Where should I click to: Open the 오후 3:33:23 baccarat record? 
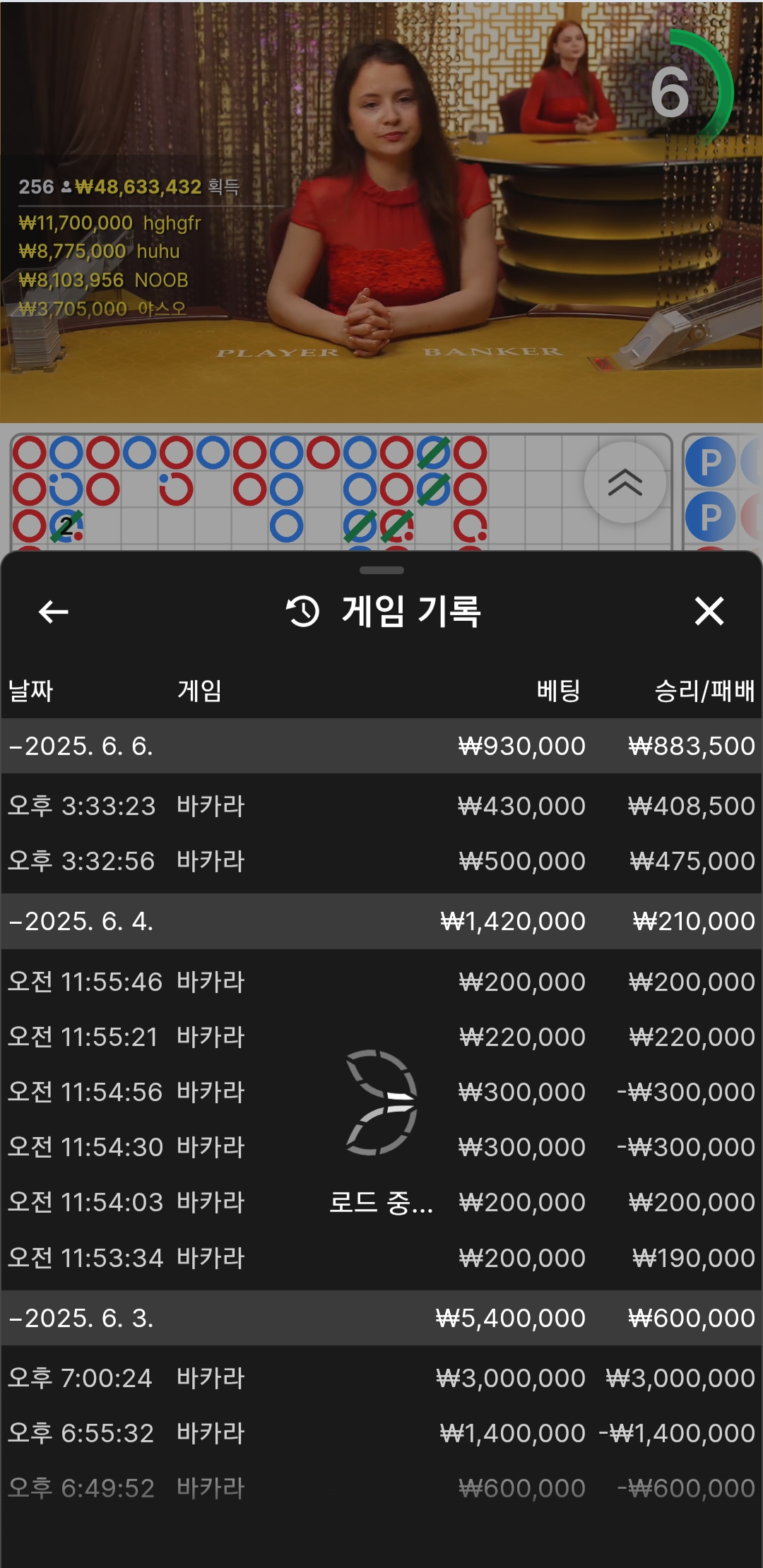[x=381, y=806]
